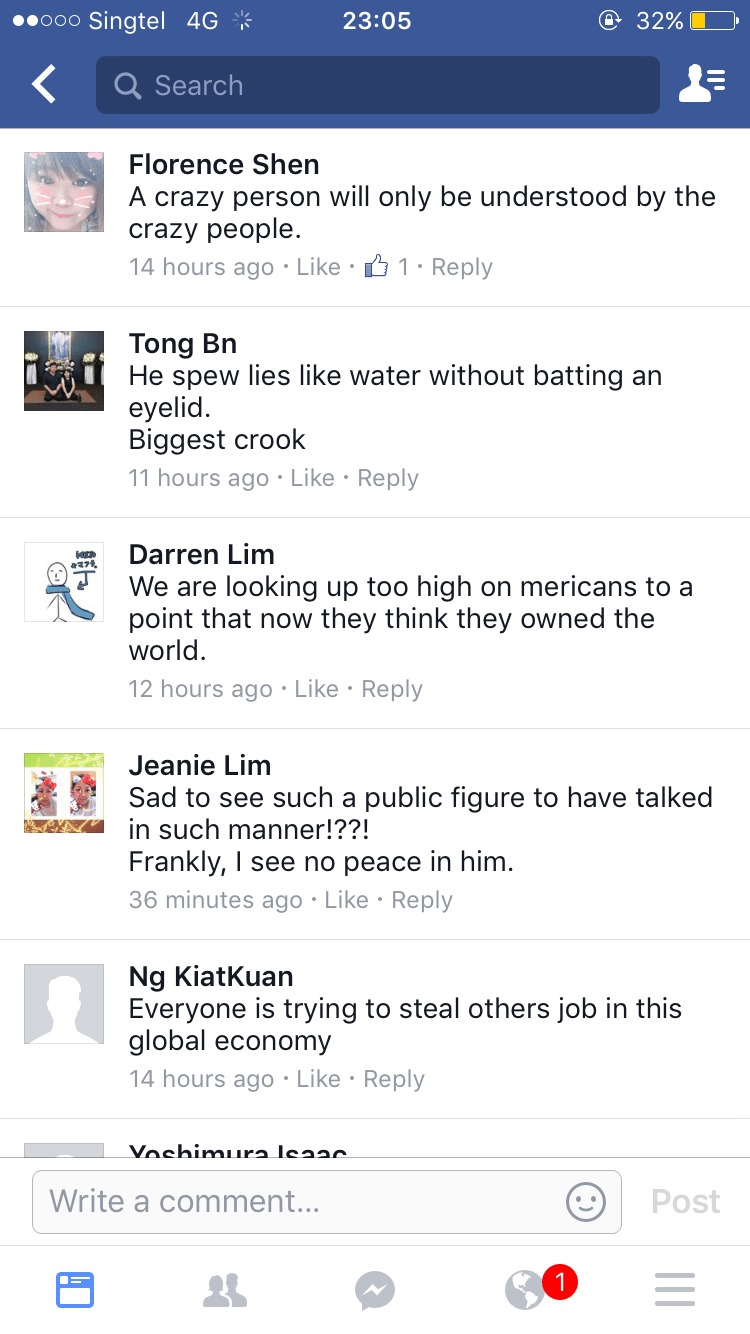The image size is (750, 1334).
Task: Open Tong Bn's profile
Action: 183,344
